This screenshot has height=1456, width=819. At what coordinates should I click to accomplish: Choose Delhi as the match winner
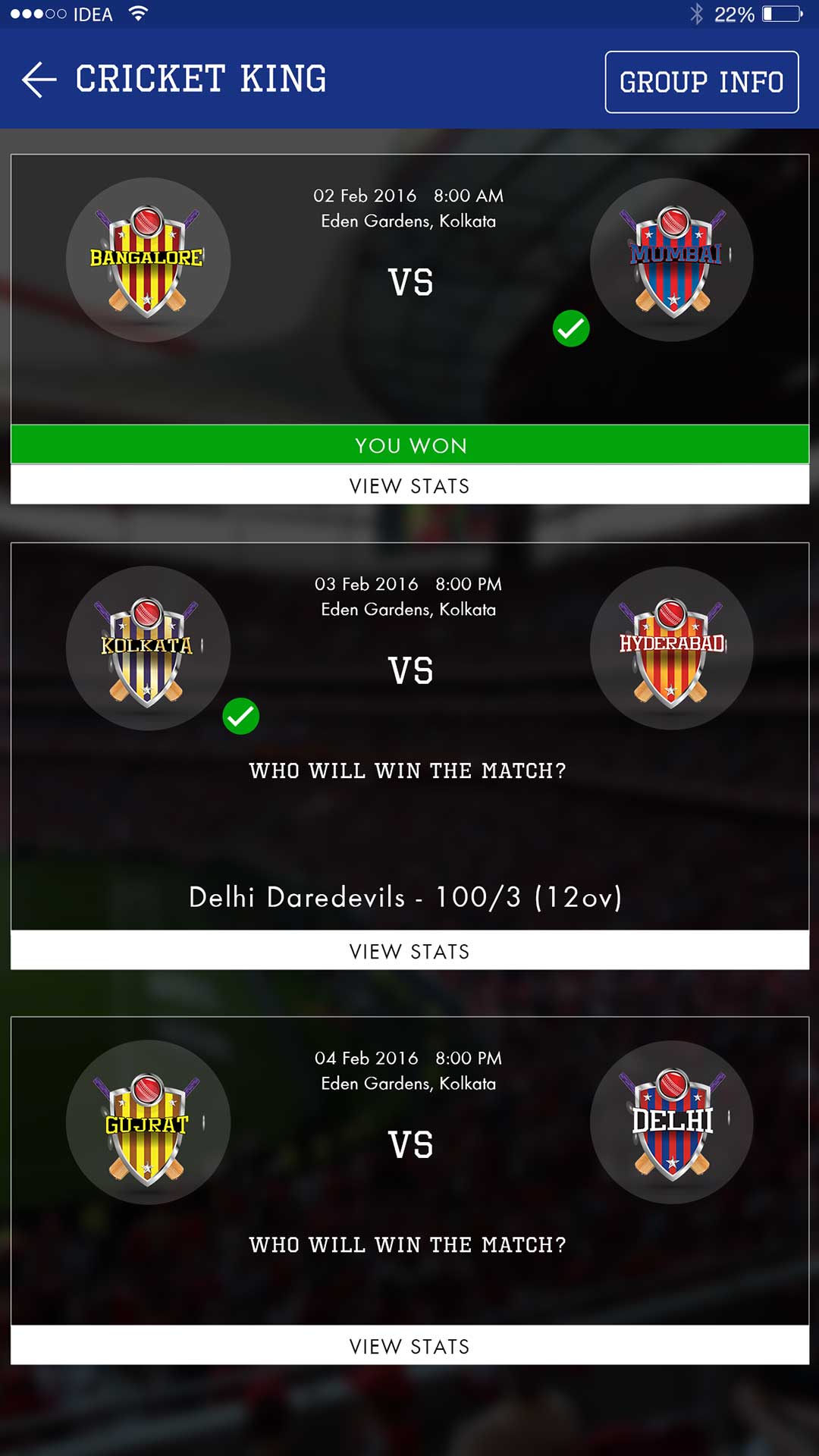pos(671,1122)
